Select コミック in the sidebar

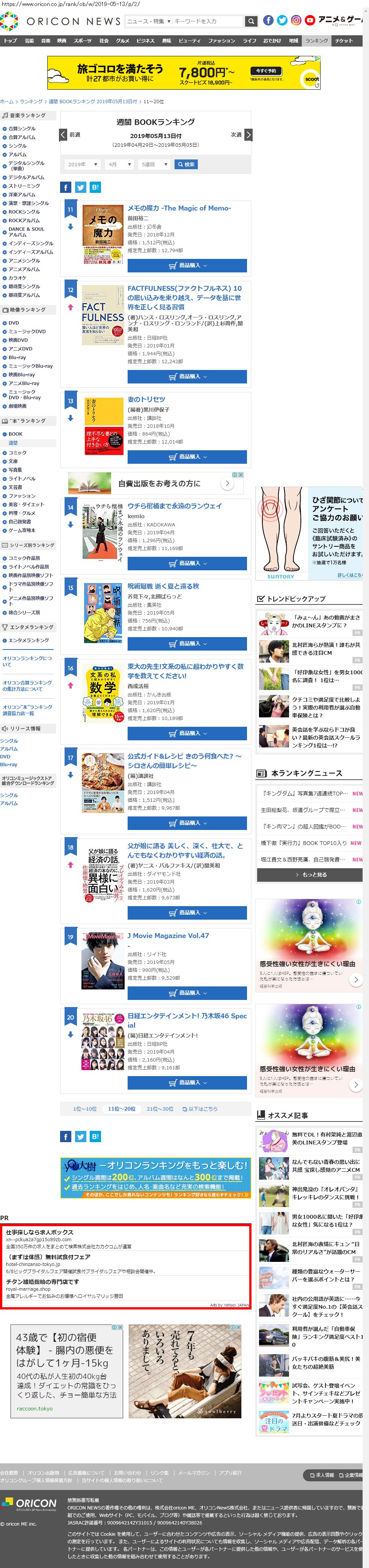pyautogui.click(x=17, y=453)
